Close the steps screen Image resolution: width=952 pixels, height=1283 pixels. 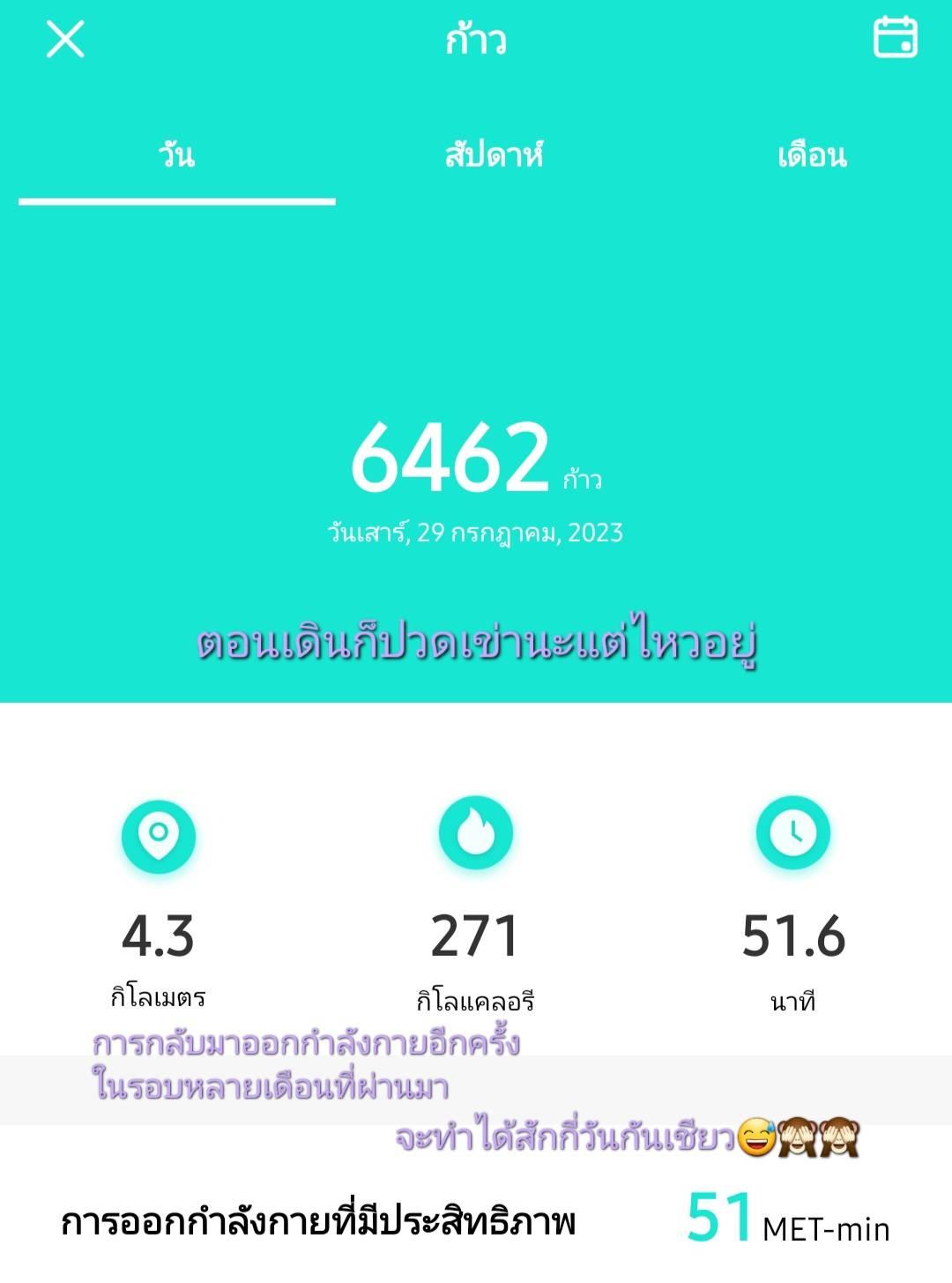65,40
